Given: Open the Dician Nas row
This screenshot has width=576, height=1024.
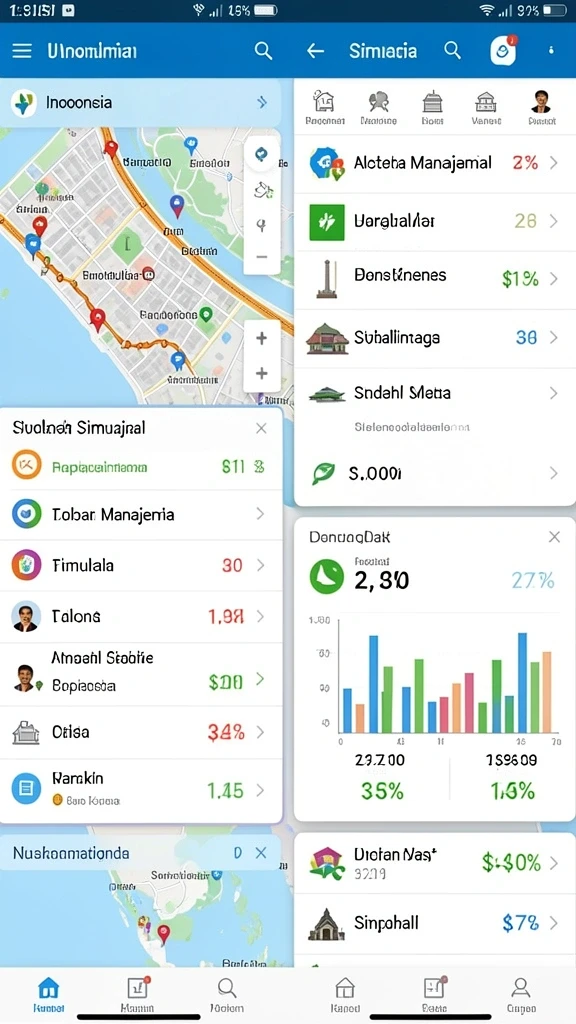Looking at the screenshot, I should click(x=435, y=863).
